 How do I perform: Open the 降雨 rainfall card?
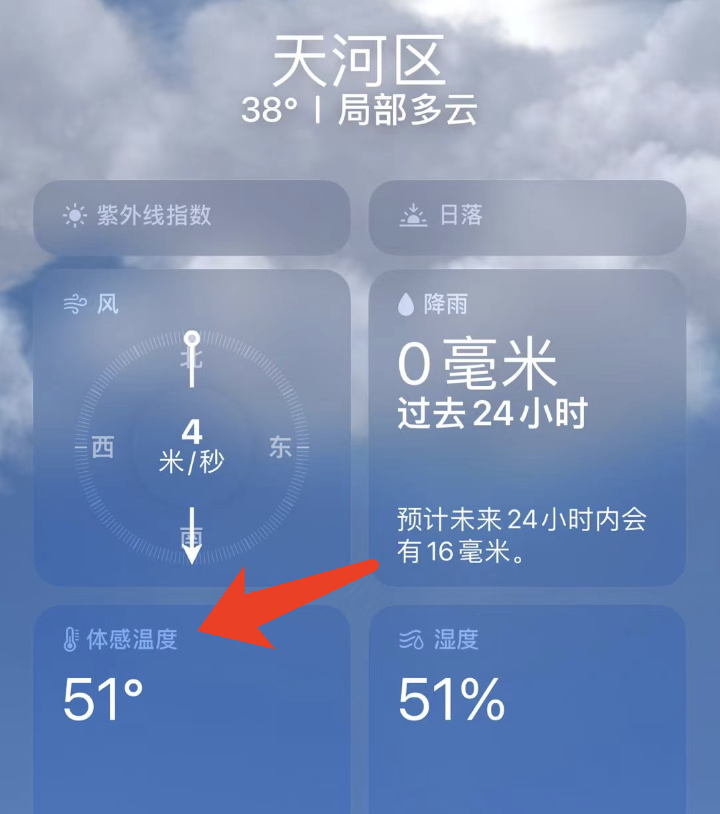pos(527,428)
